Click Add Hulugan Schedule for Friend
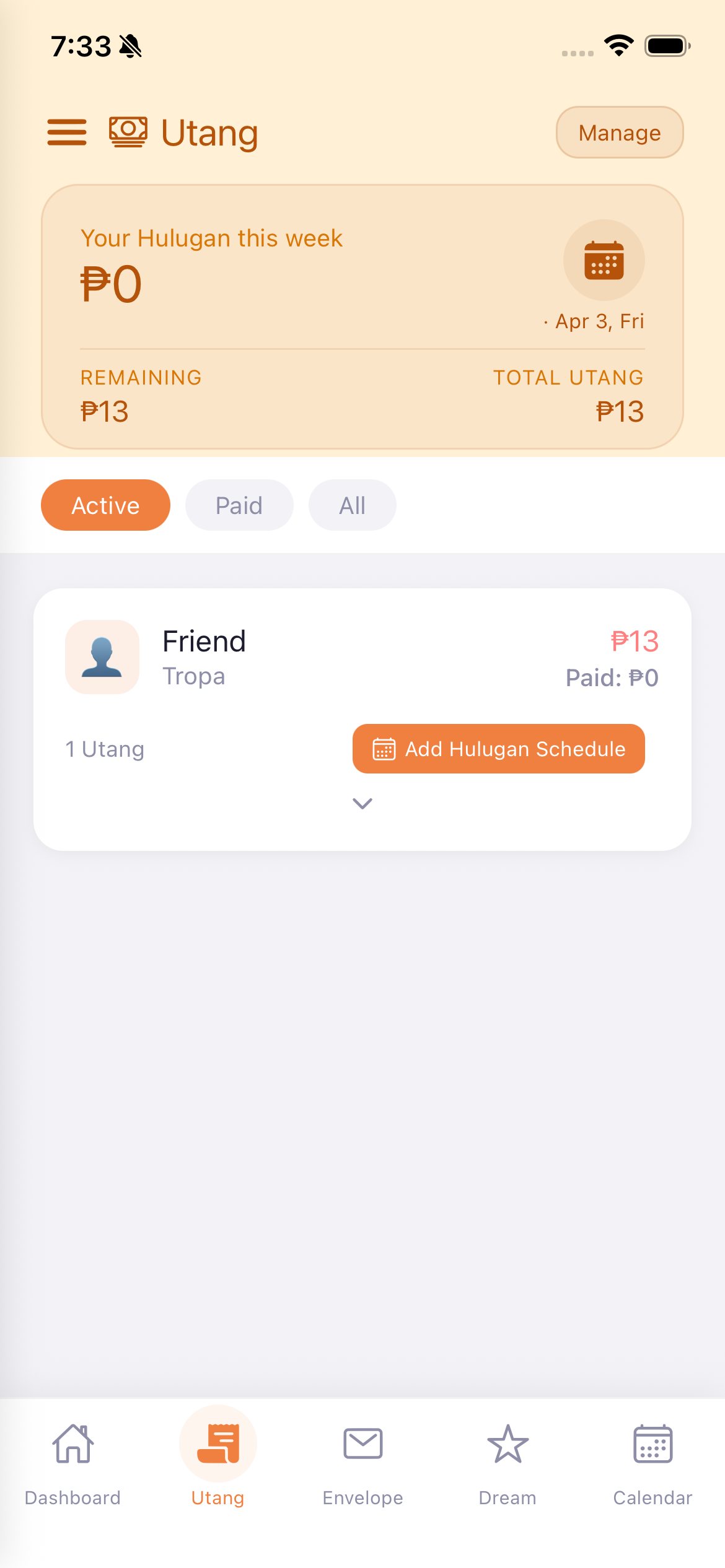Image resolution: width=725 pixels, height=1568 pixels. click(498, 748)
